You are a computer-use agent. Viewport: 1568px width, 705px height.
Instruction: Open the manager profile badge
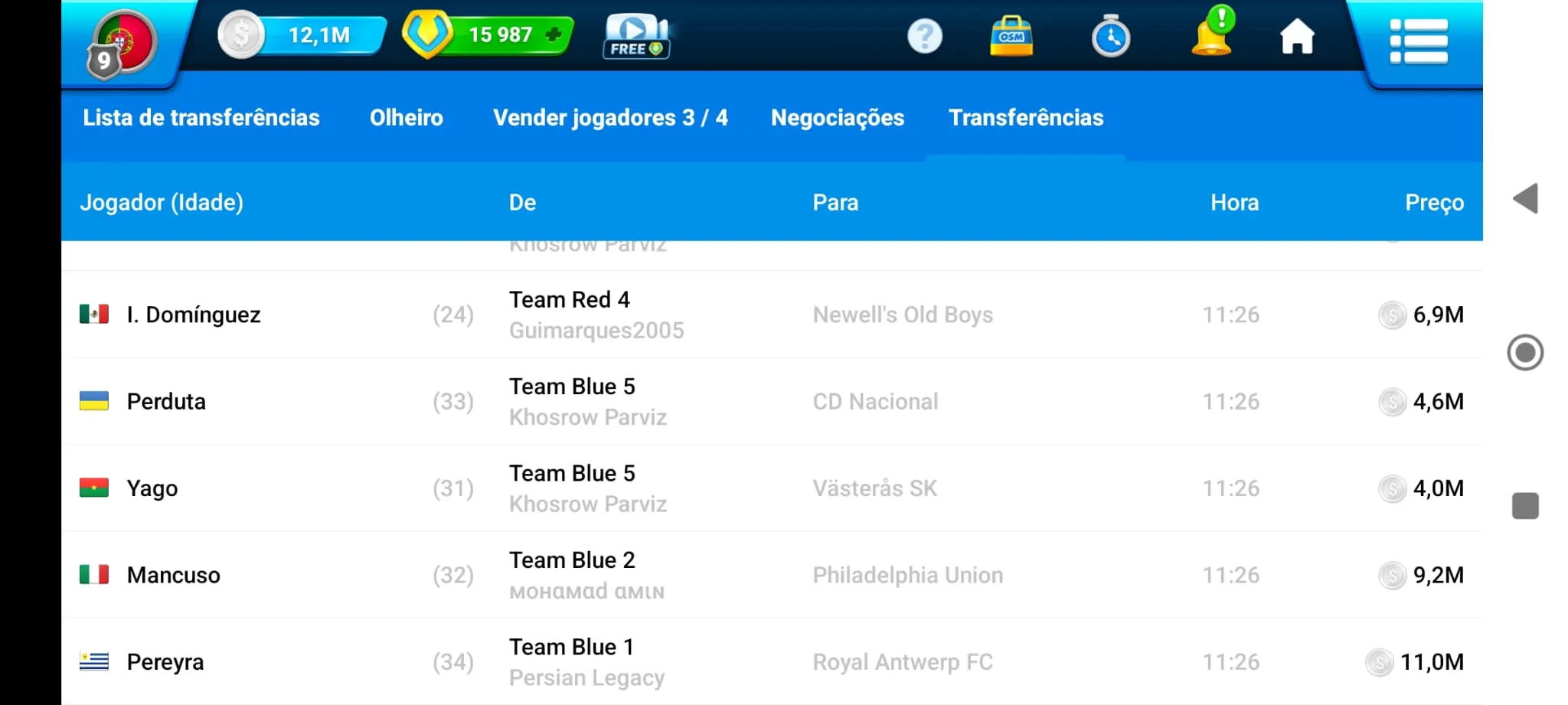[121, 42]
